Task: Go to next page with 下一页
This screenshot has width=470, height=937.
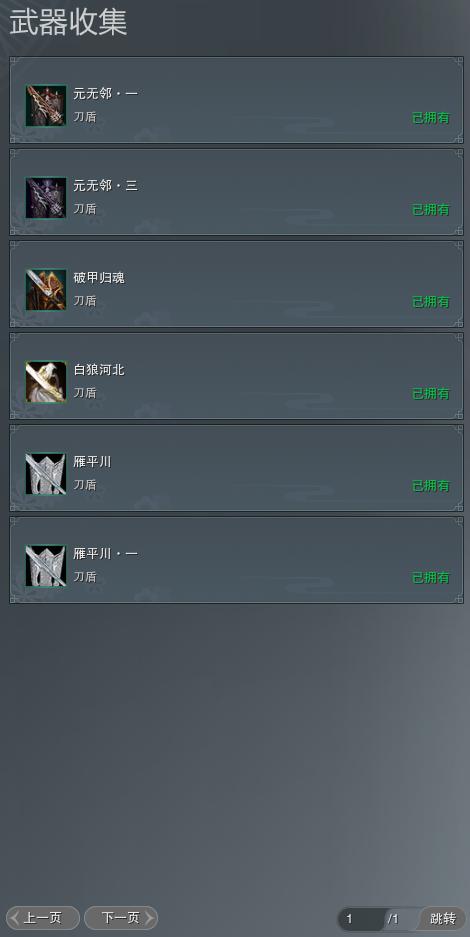Action: coord(121,918)
